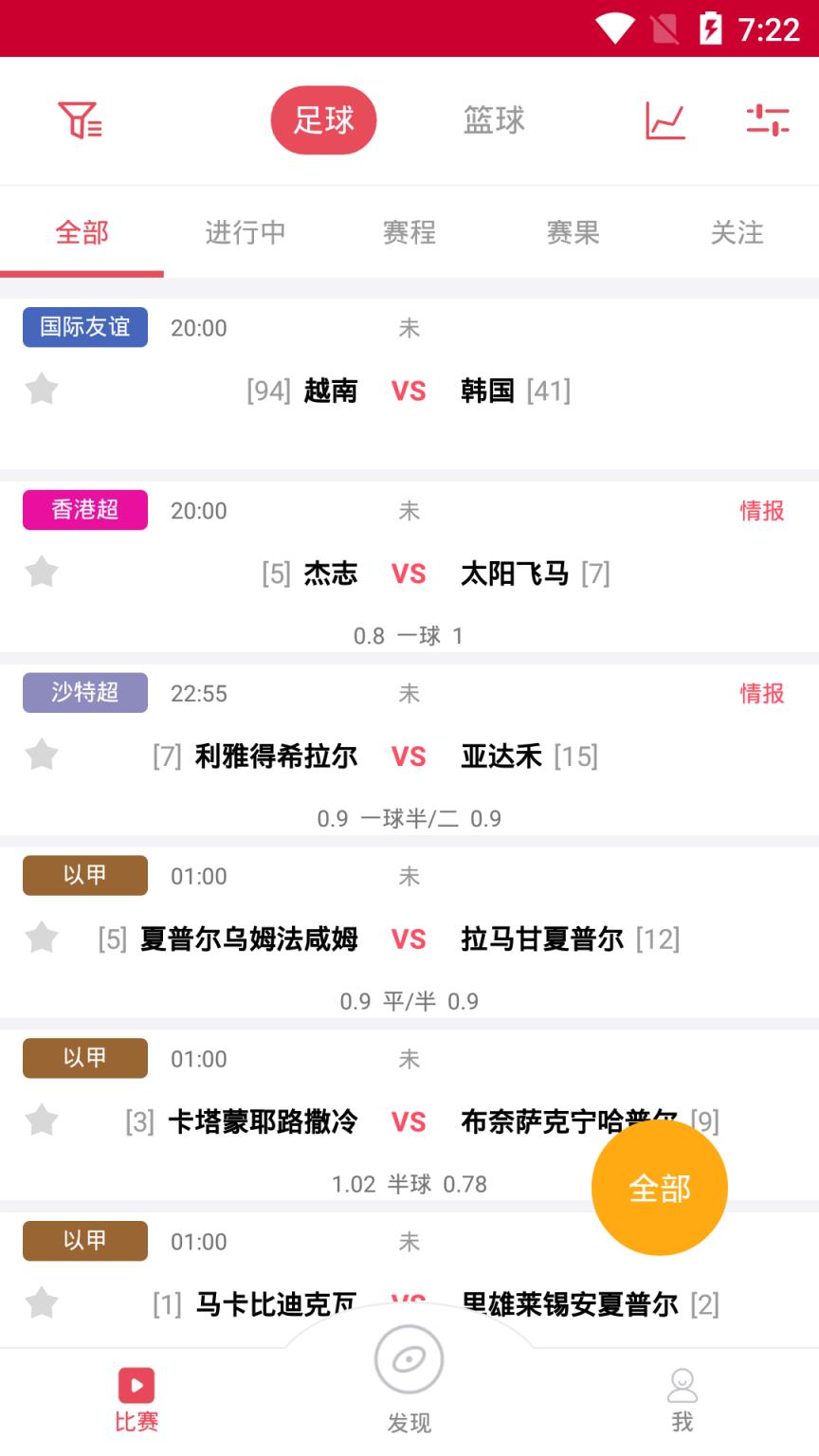Screen dimensions: 819x1456
Task: Open the odds trend chart icon
Action: (664, 120)
